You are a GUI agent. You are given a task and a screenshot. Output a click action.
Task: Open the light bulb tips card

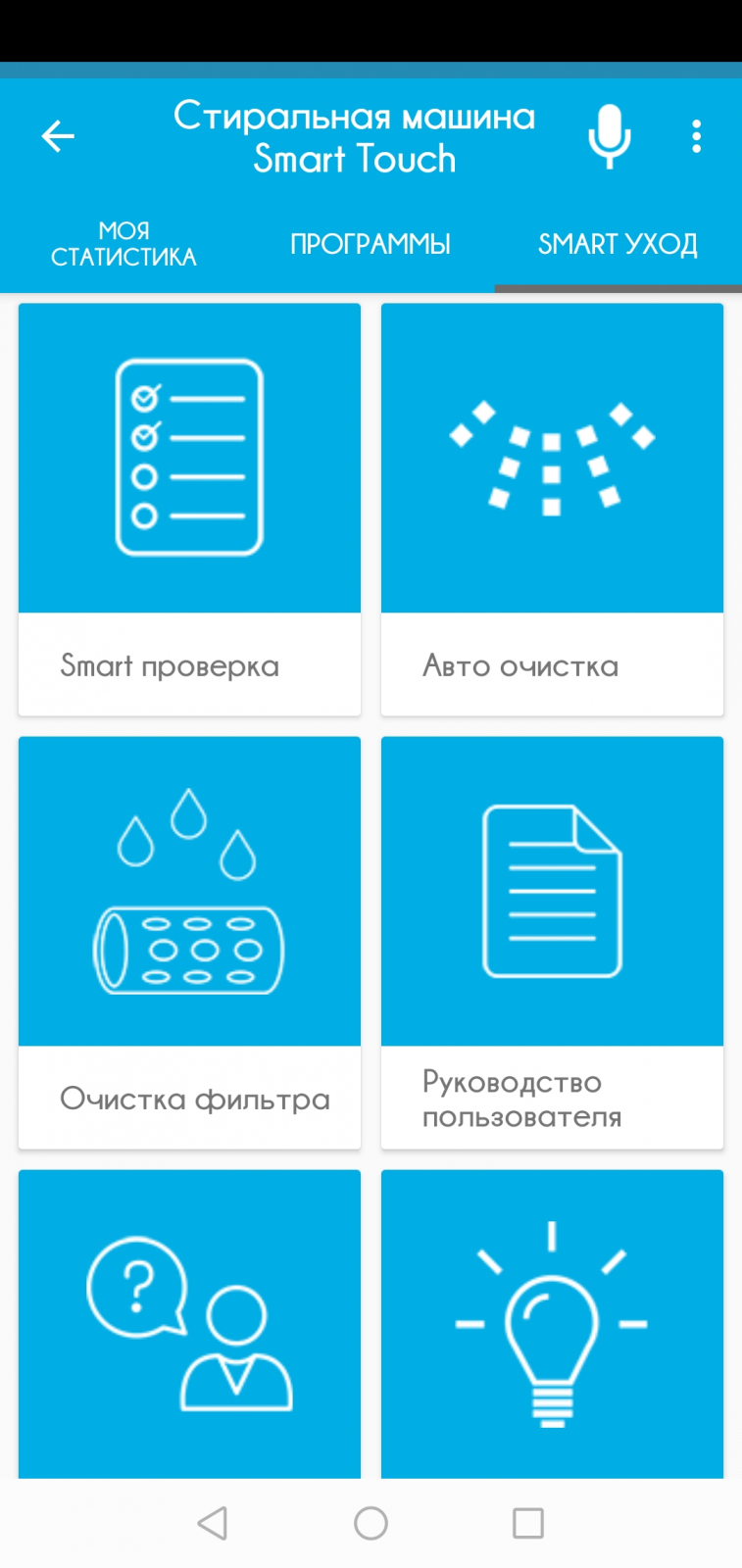(x=552, y=1323)
